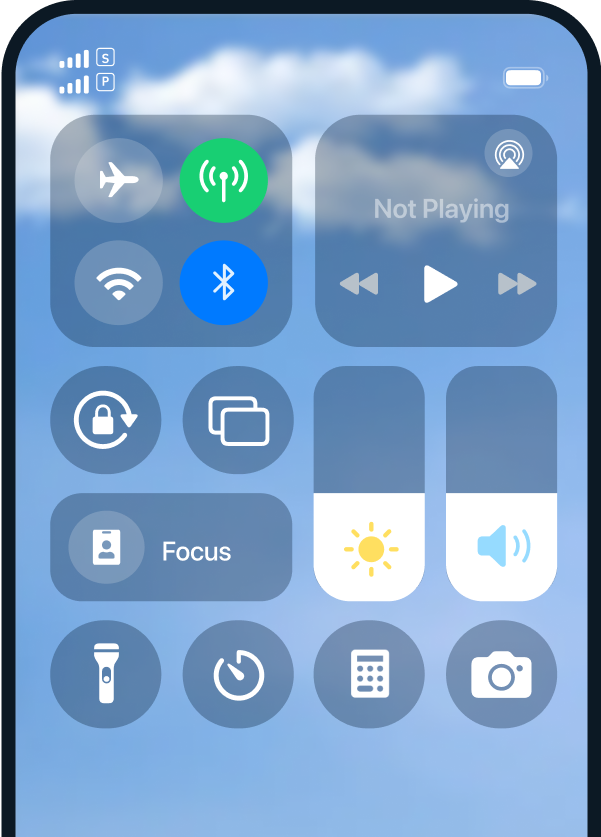This screenshot has height=837, width=601.
Task: Toggle portrait orientation lock
Action: pos(105,420)
